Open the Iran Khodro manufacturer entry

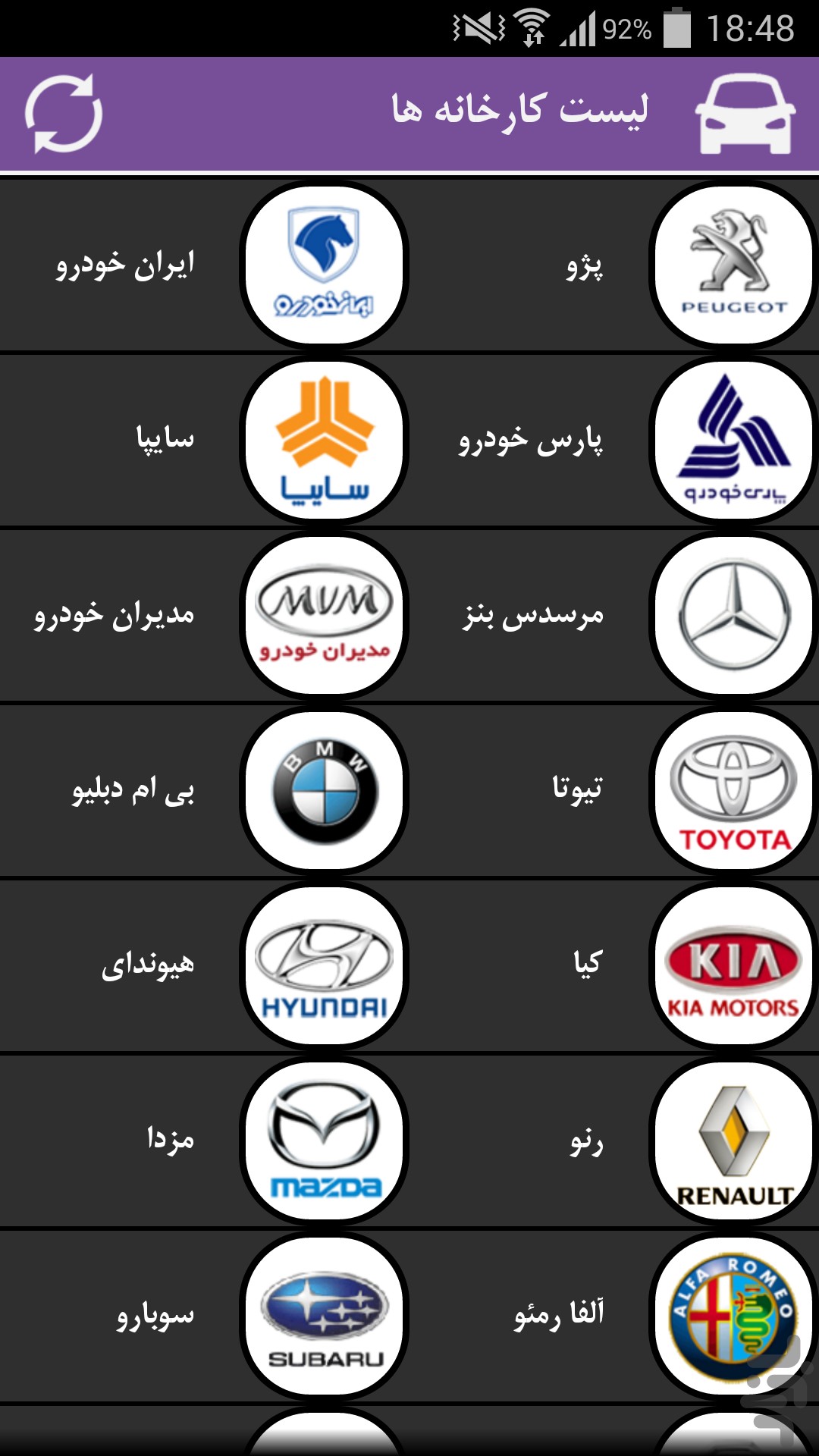click(205, 265)
